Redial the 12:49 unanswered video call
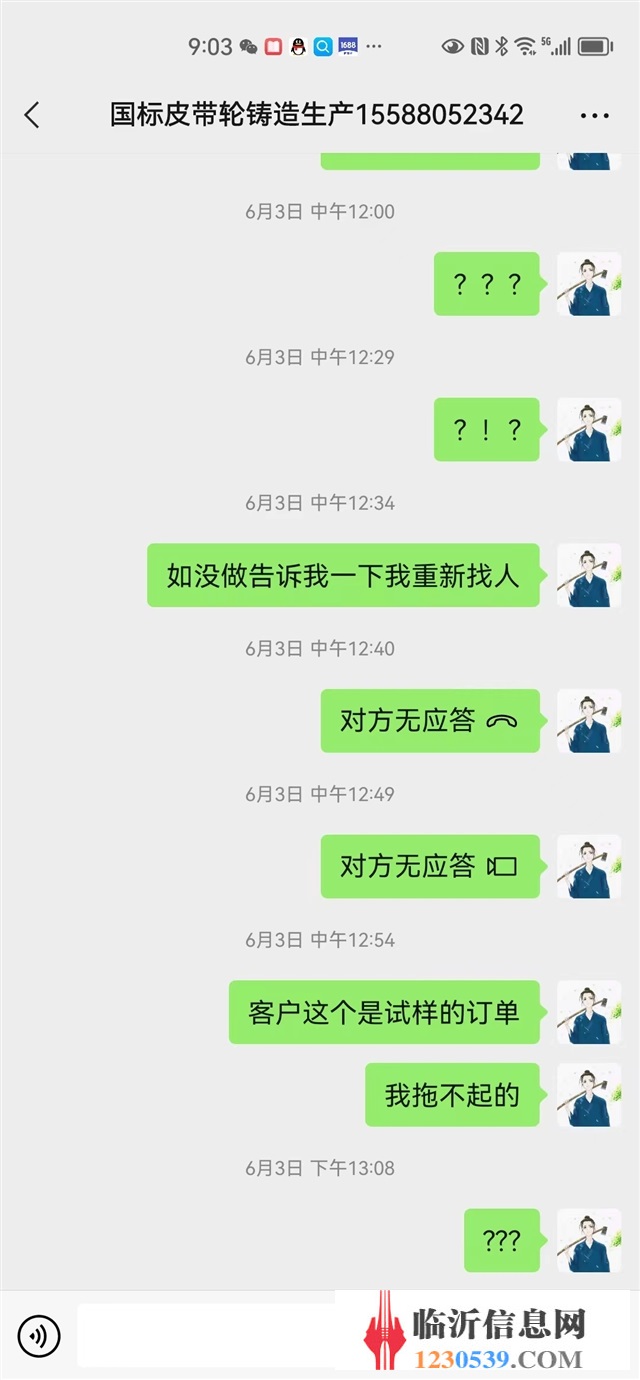The height and width of the screenshot is (1380, 640). point(430,866)
